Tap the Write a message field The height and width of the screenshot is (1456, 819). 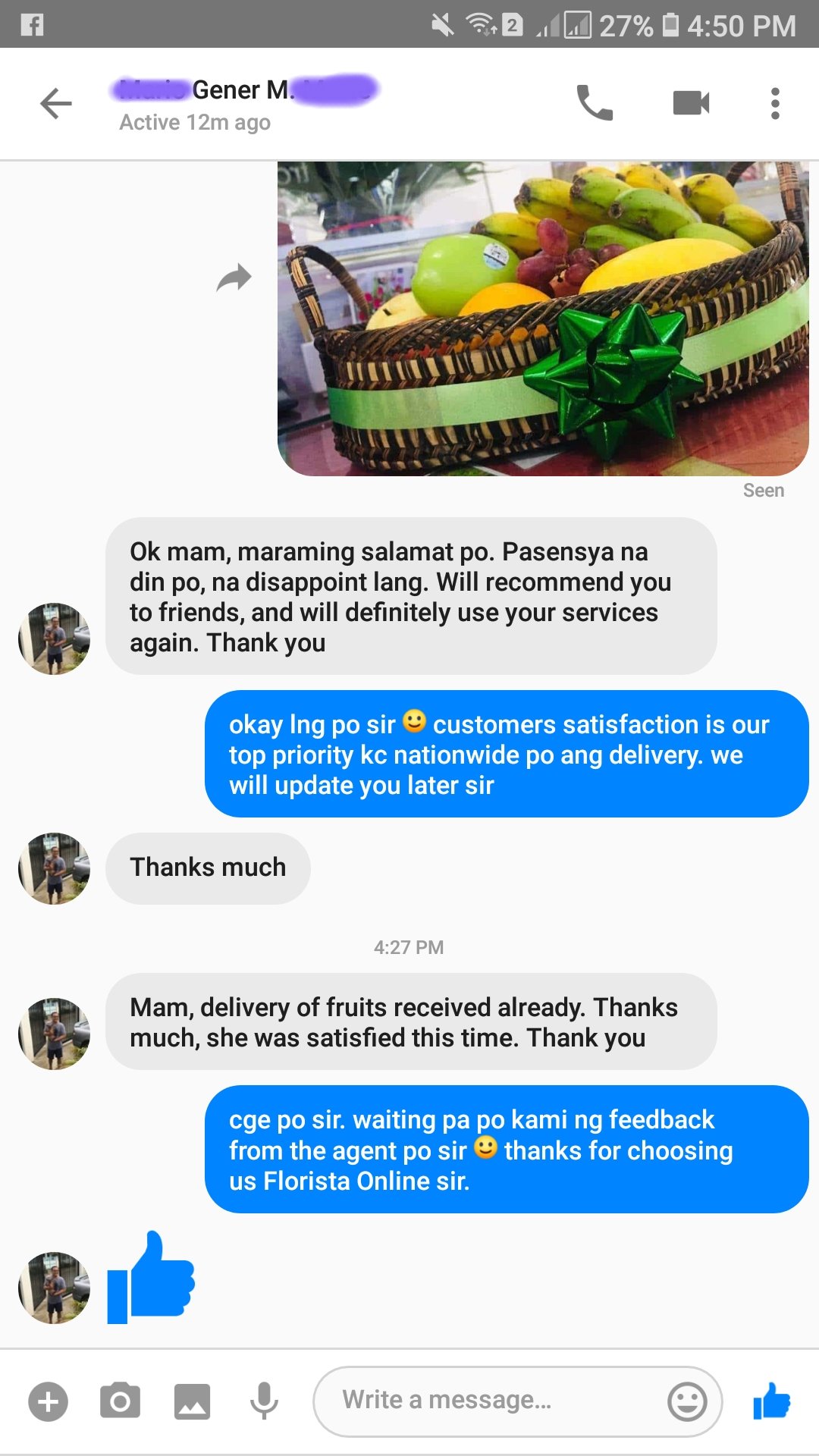(493, 1401)
